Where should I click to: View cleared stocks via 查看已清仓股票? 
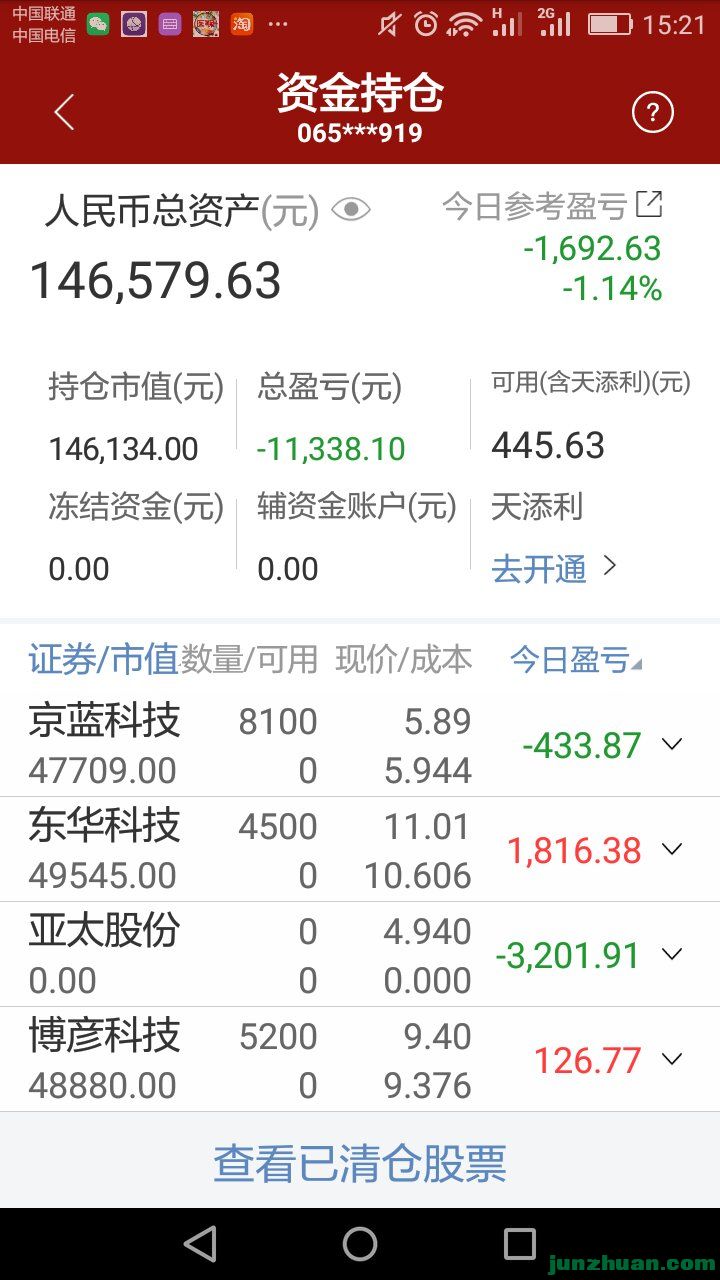tap(360, 1163)
